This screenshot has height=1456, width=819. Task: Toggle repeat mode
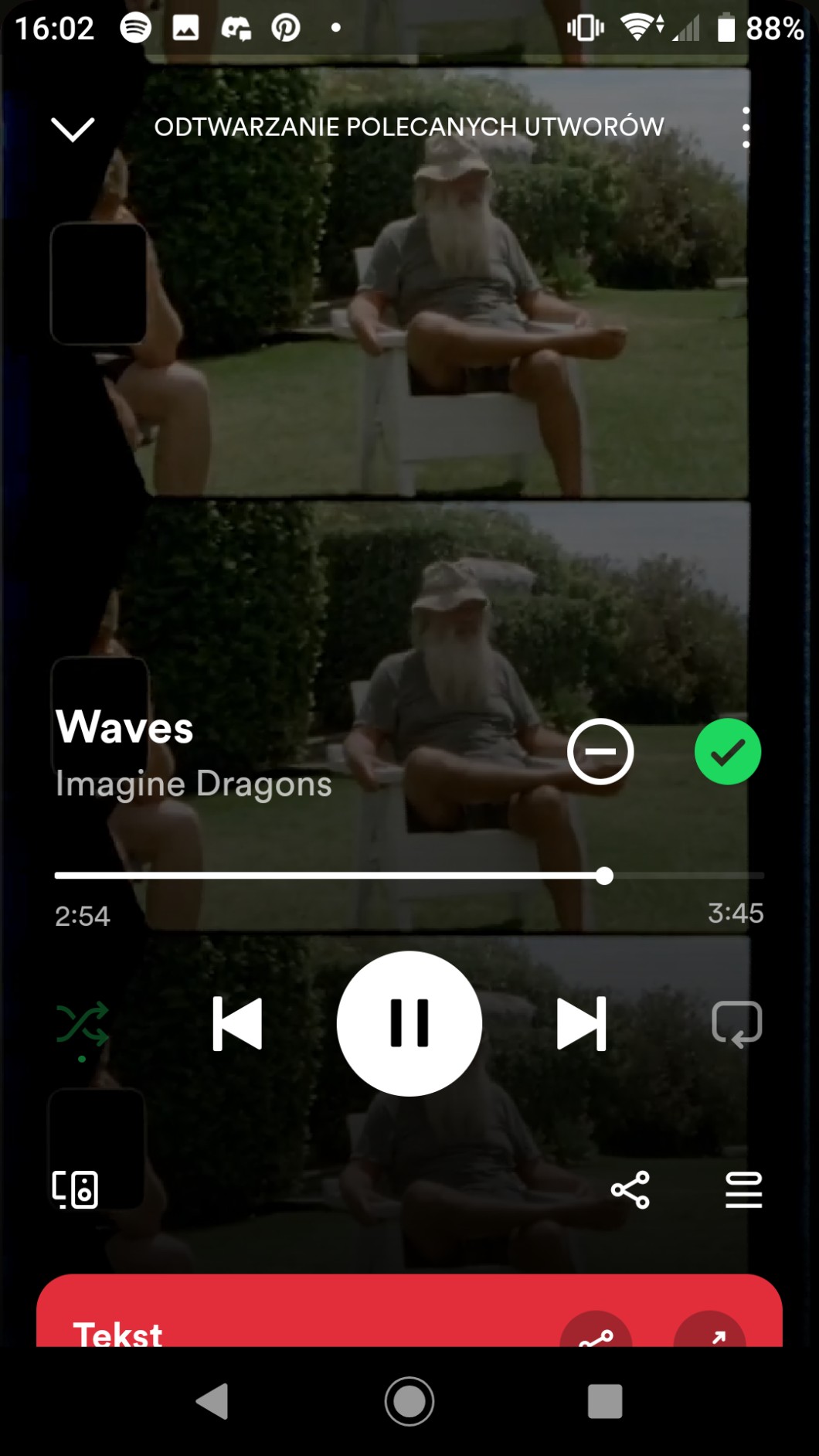(x=736, y=1024)
